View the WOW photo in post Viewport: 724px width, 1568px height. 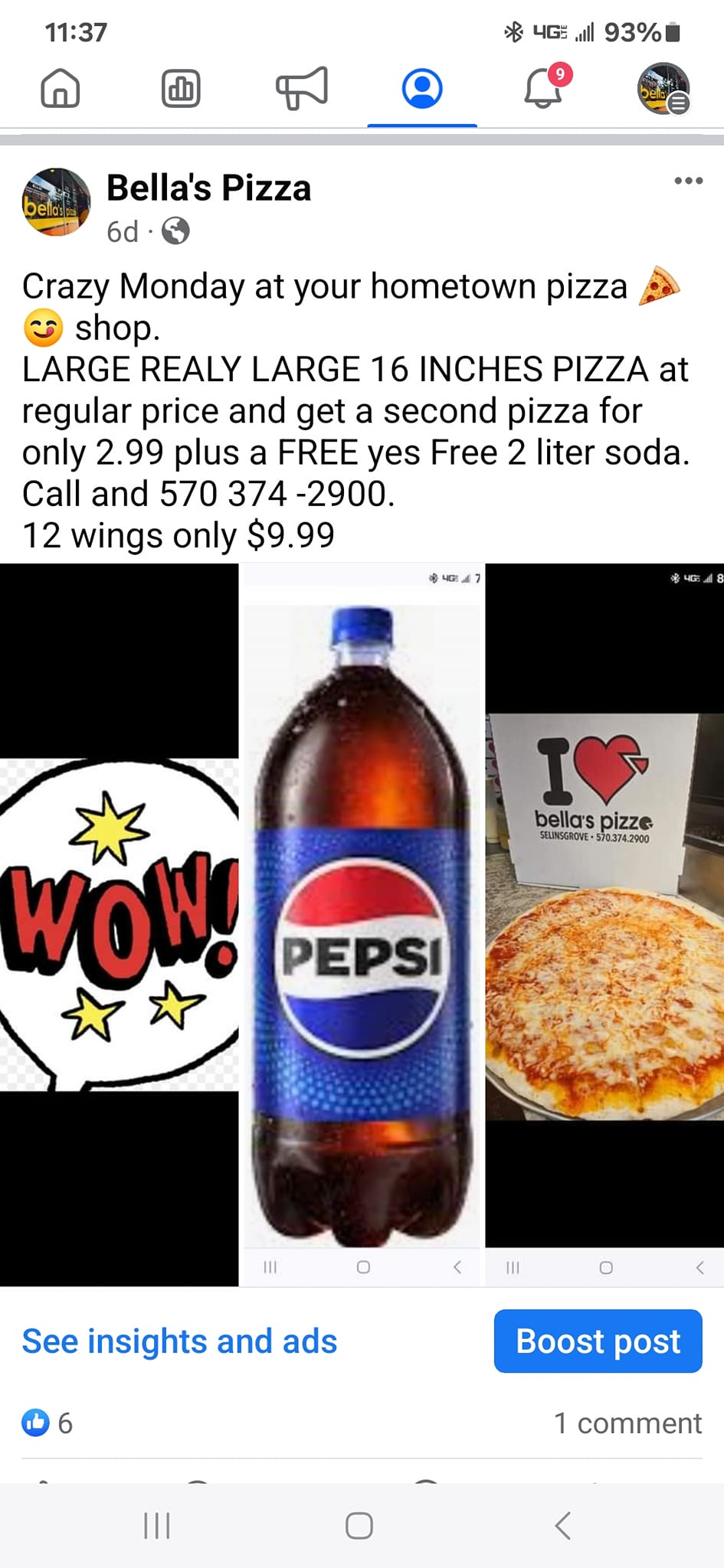(119, 924)
